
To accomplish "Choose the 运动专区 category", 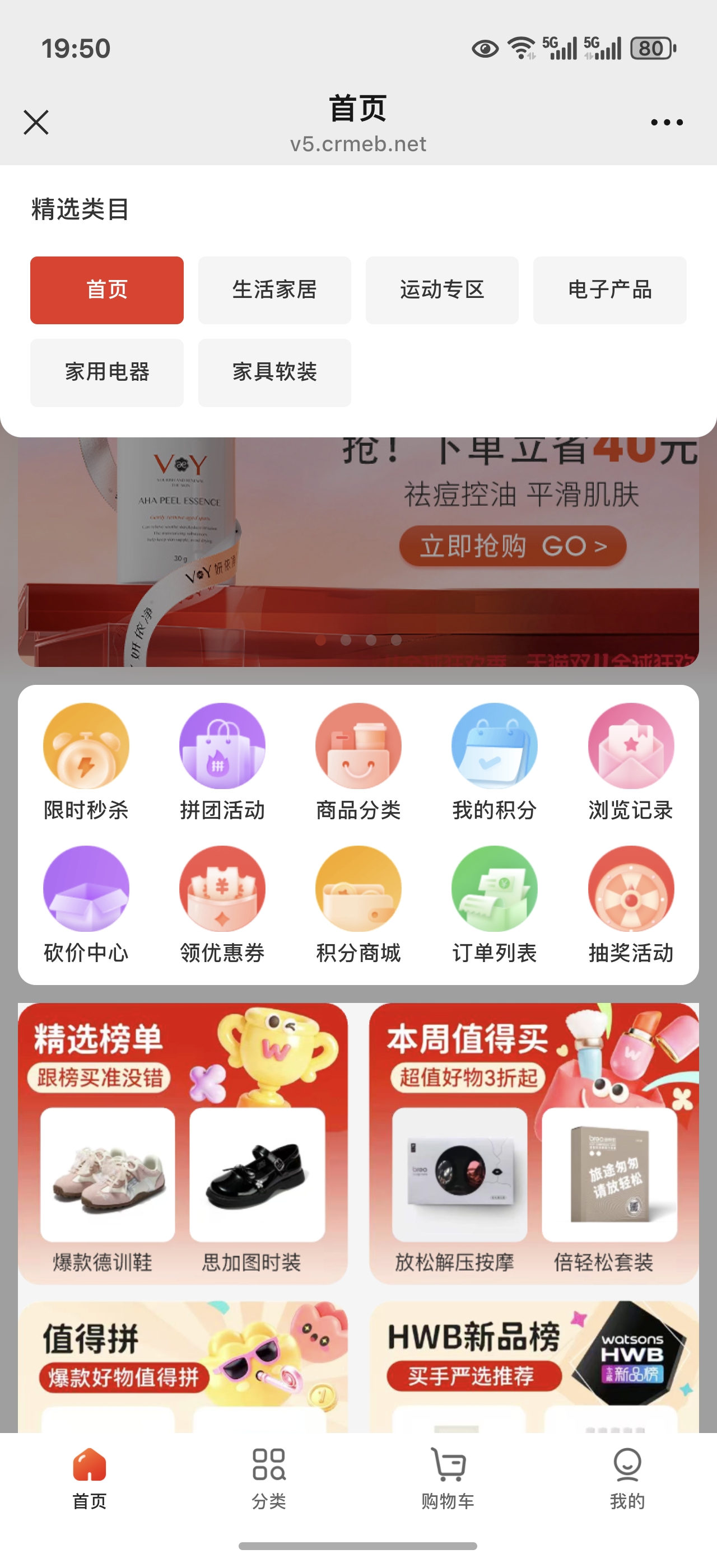I will tap(442, 290).
